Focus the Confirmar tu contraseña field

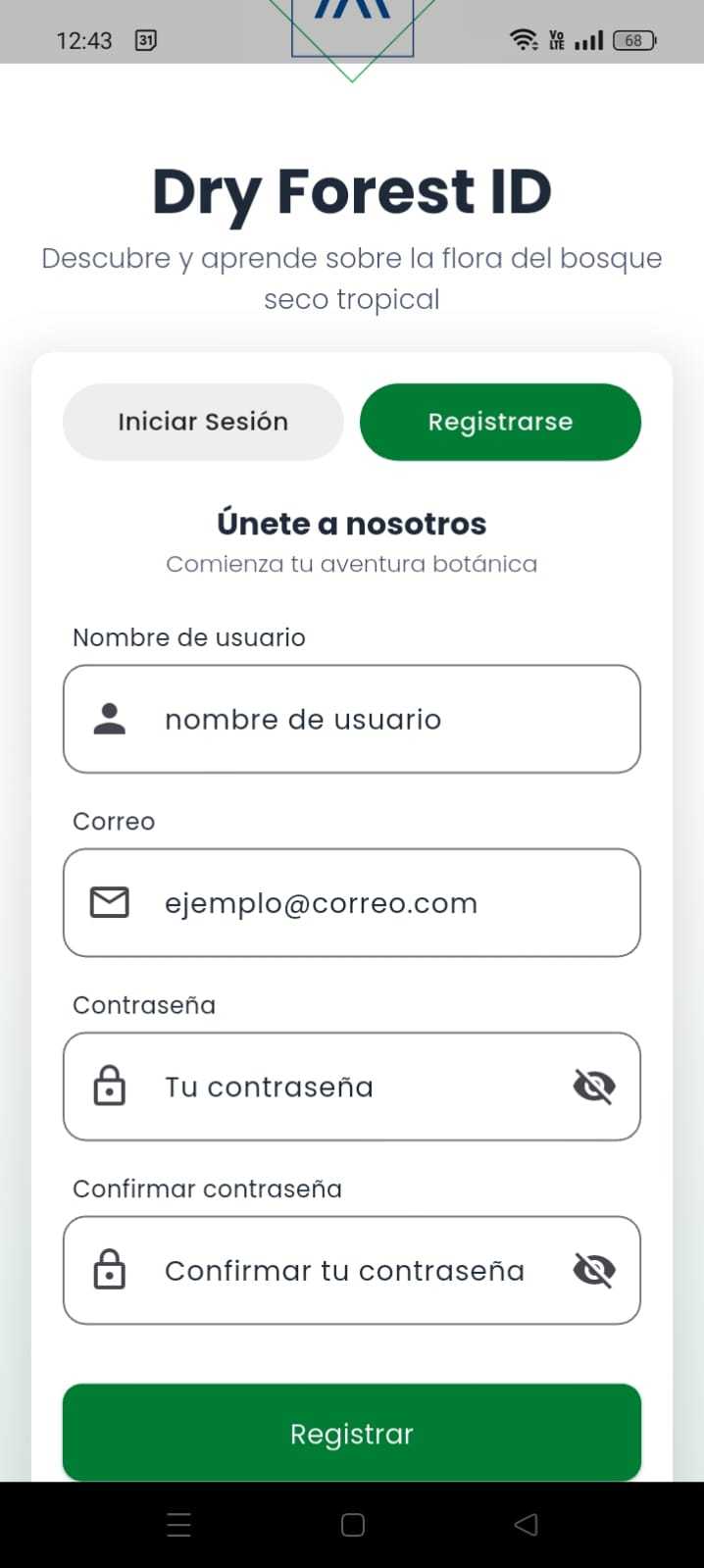point(353,1270)
